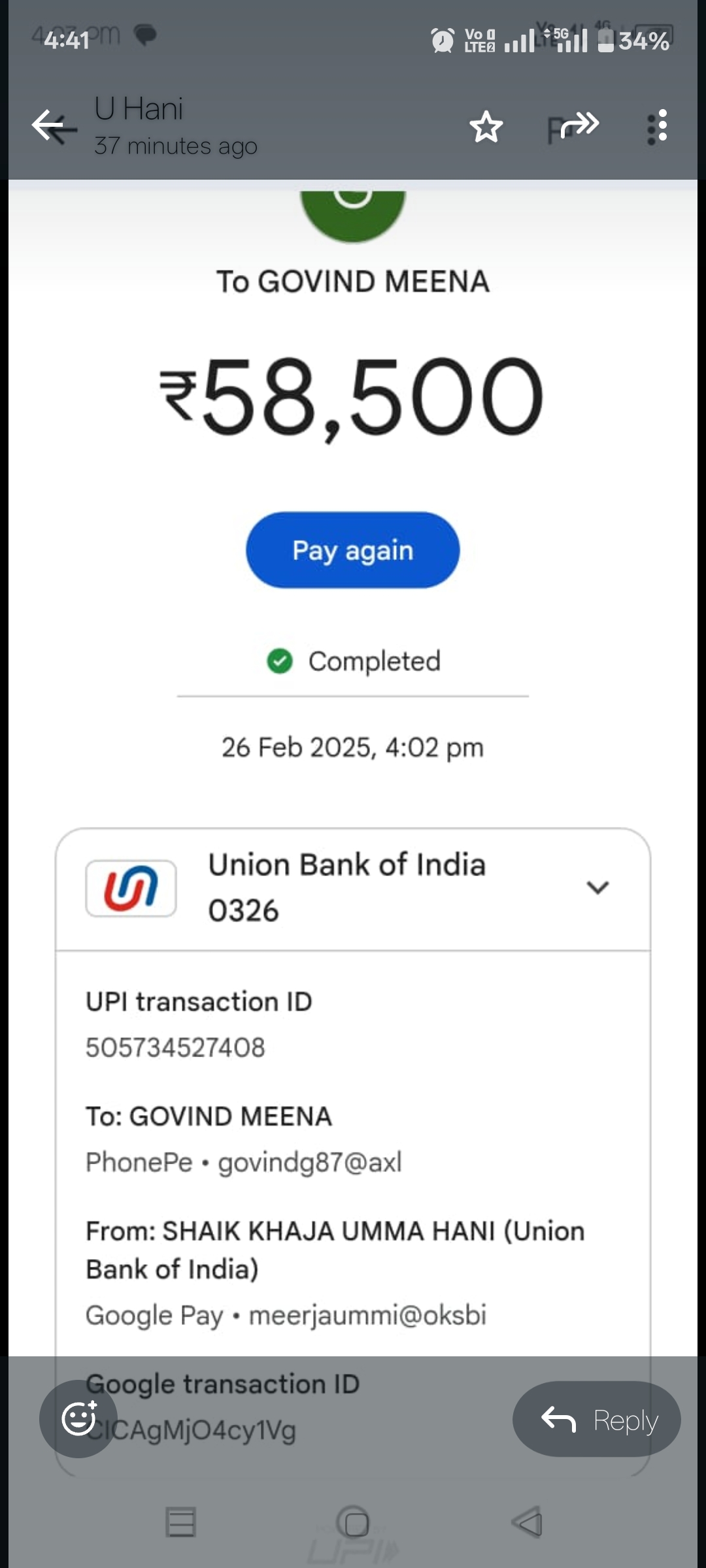React to the image with an emoji
The height and width of the screenshot is (1568, 706).
tap(79, 1418)
